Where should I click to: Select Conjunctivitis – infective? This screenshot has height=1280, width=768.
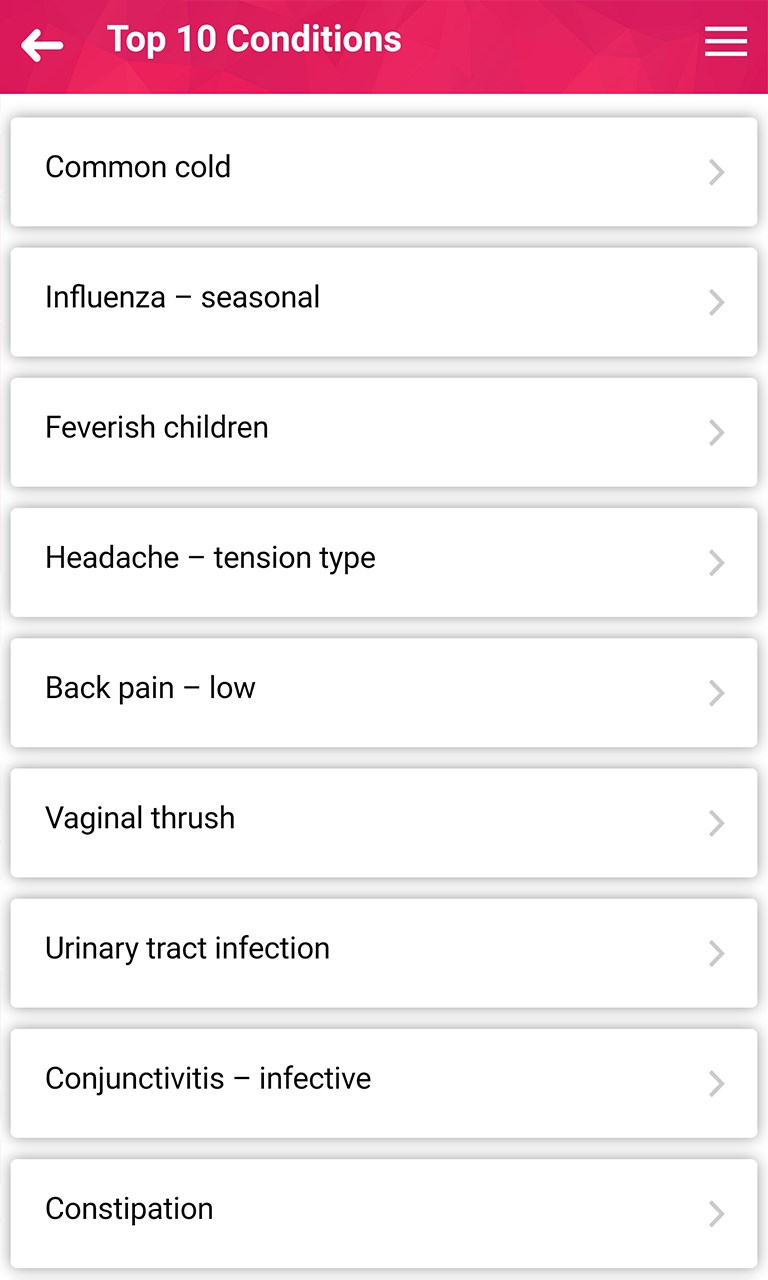(384, 1082)
